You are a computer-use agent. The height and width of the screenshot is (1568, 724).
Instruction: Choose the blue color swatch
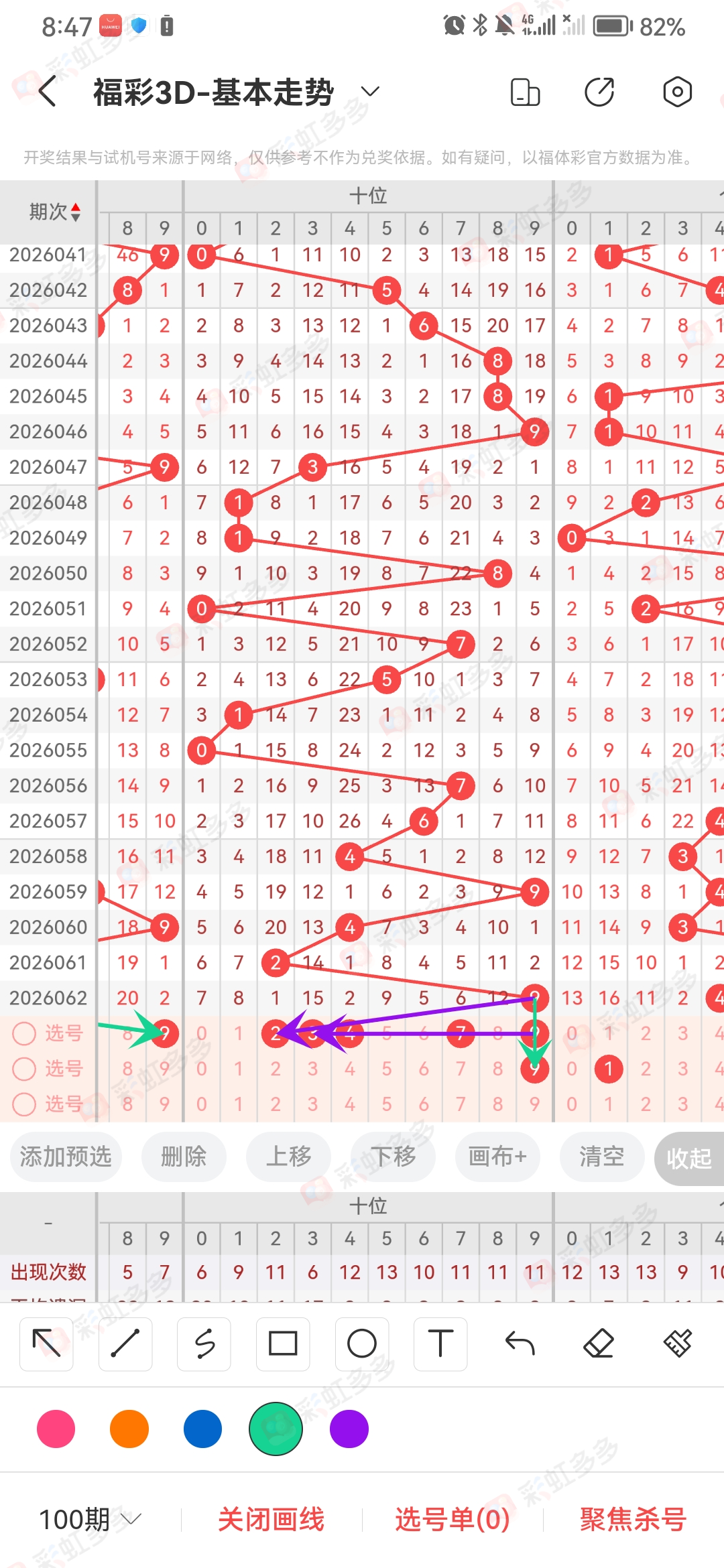tap(202, 1429)
